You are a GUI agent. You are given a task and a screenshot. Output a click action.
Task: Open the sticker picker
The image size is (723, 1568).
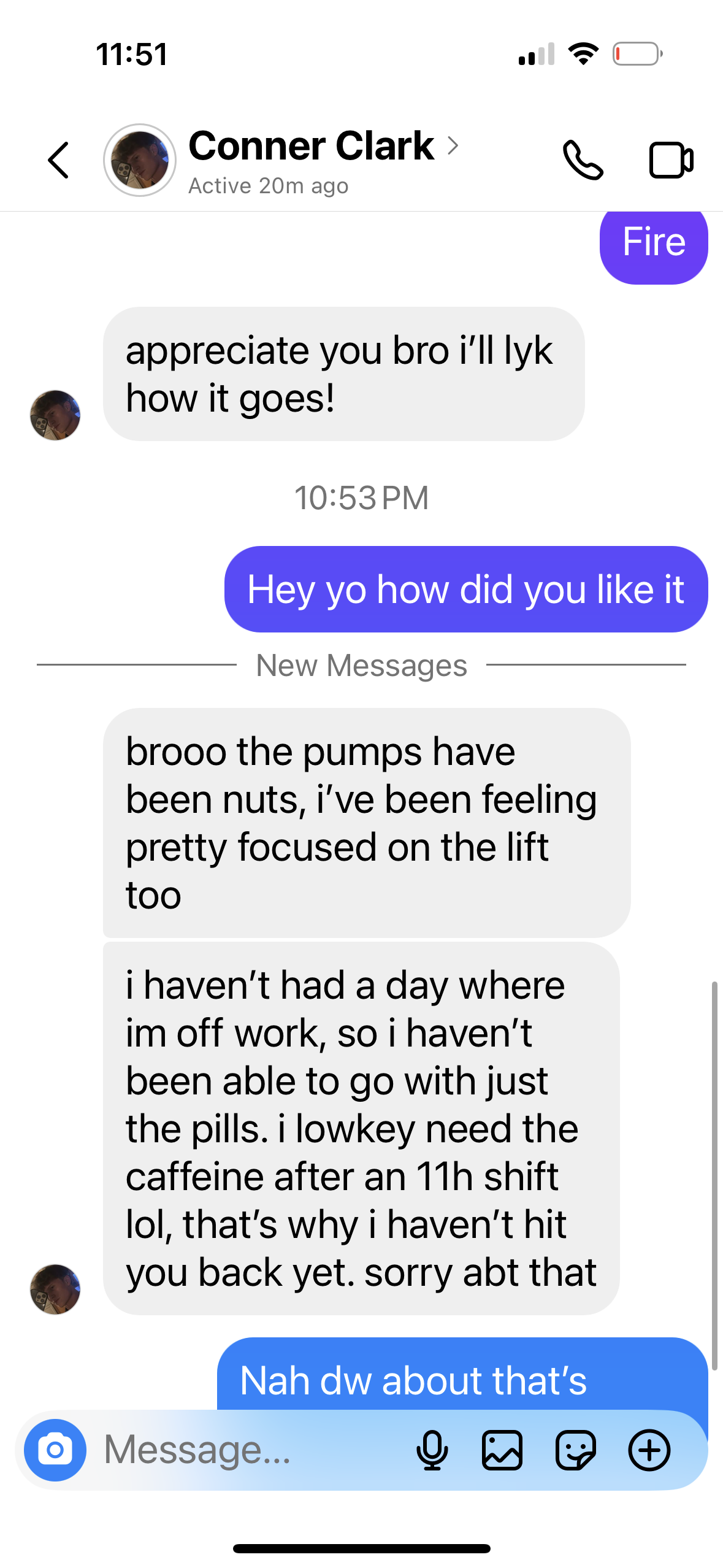point(575,1450)
